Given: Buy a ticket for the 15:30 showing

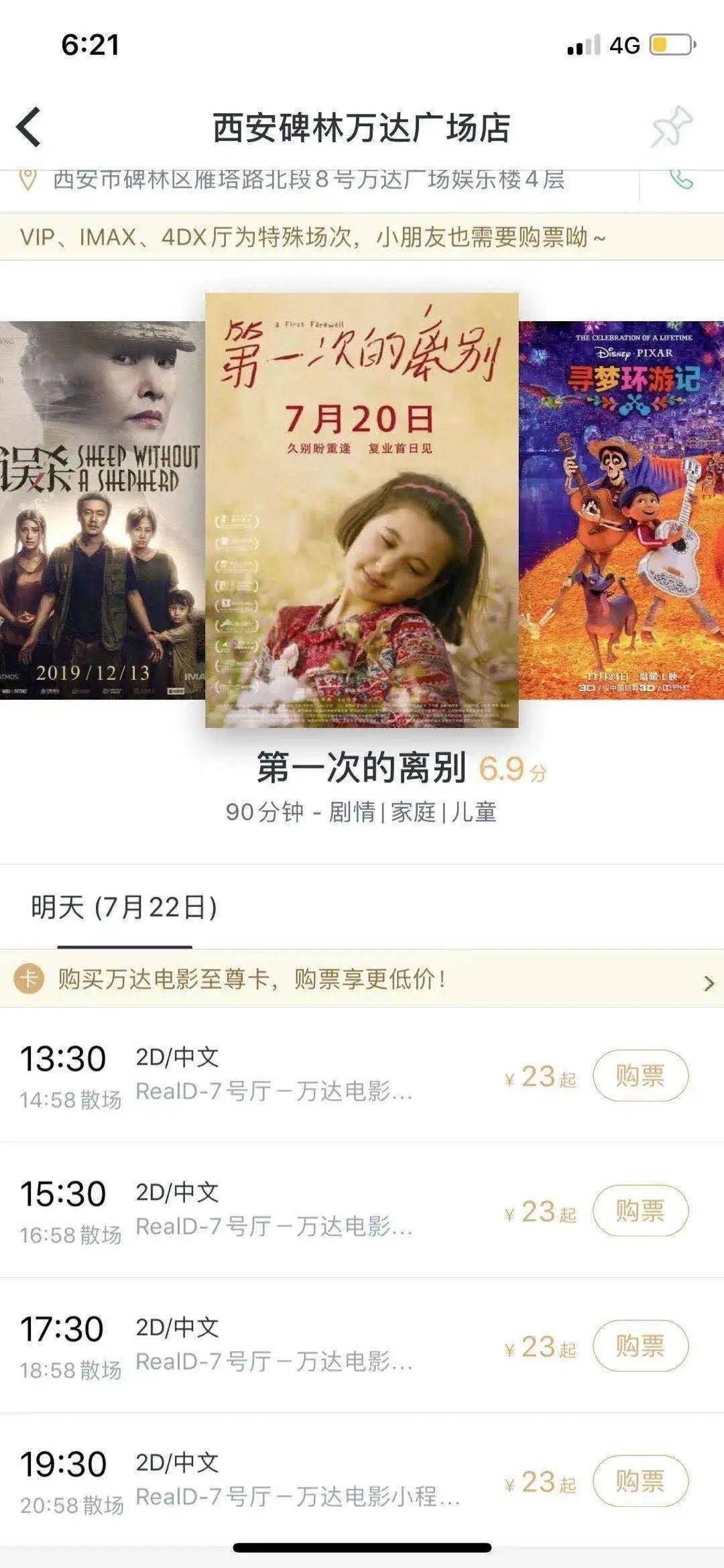Looking at the screenshot, I should click(x=640, y=1211).
